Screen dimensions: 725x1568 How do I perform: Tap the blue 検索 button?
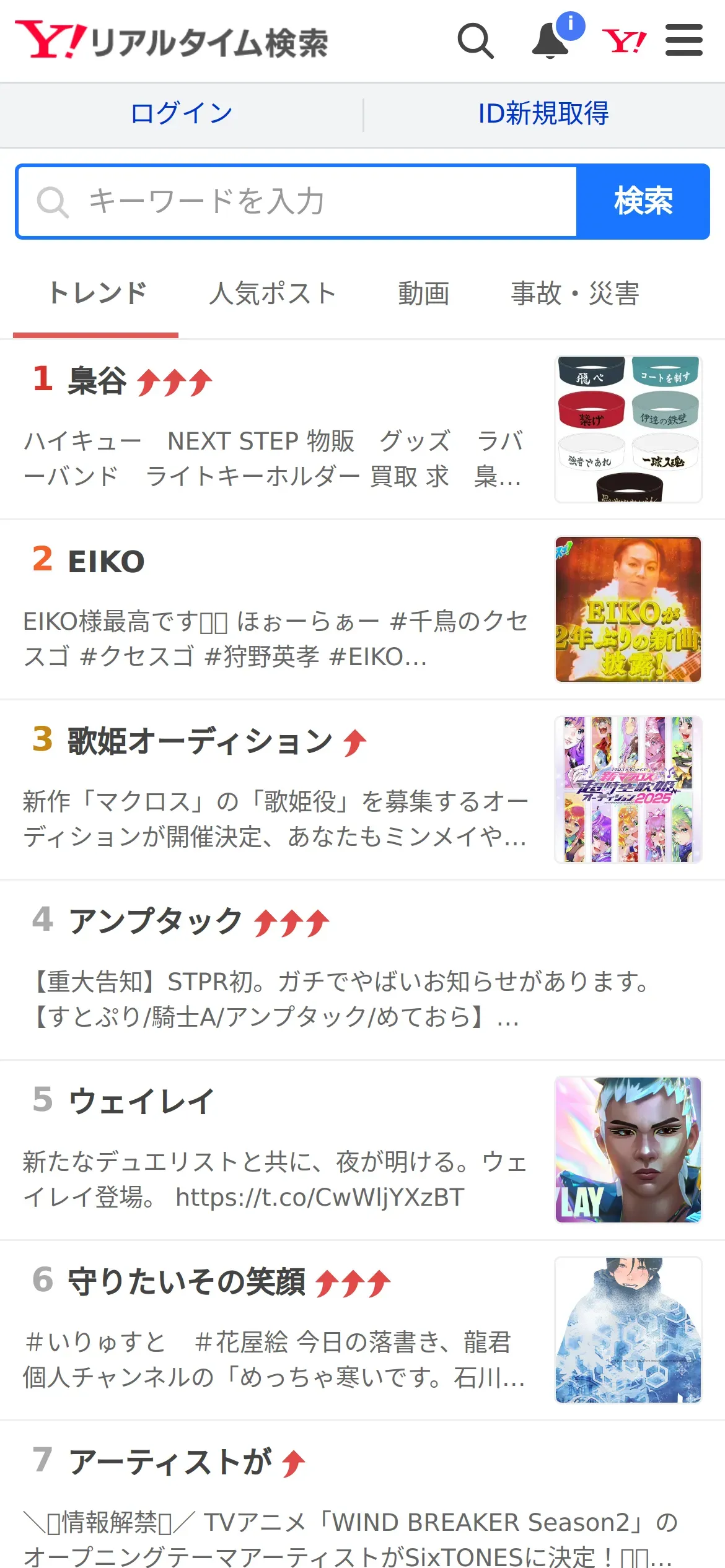643,202
